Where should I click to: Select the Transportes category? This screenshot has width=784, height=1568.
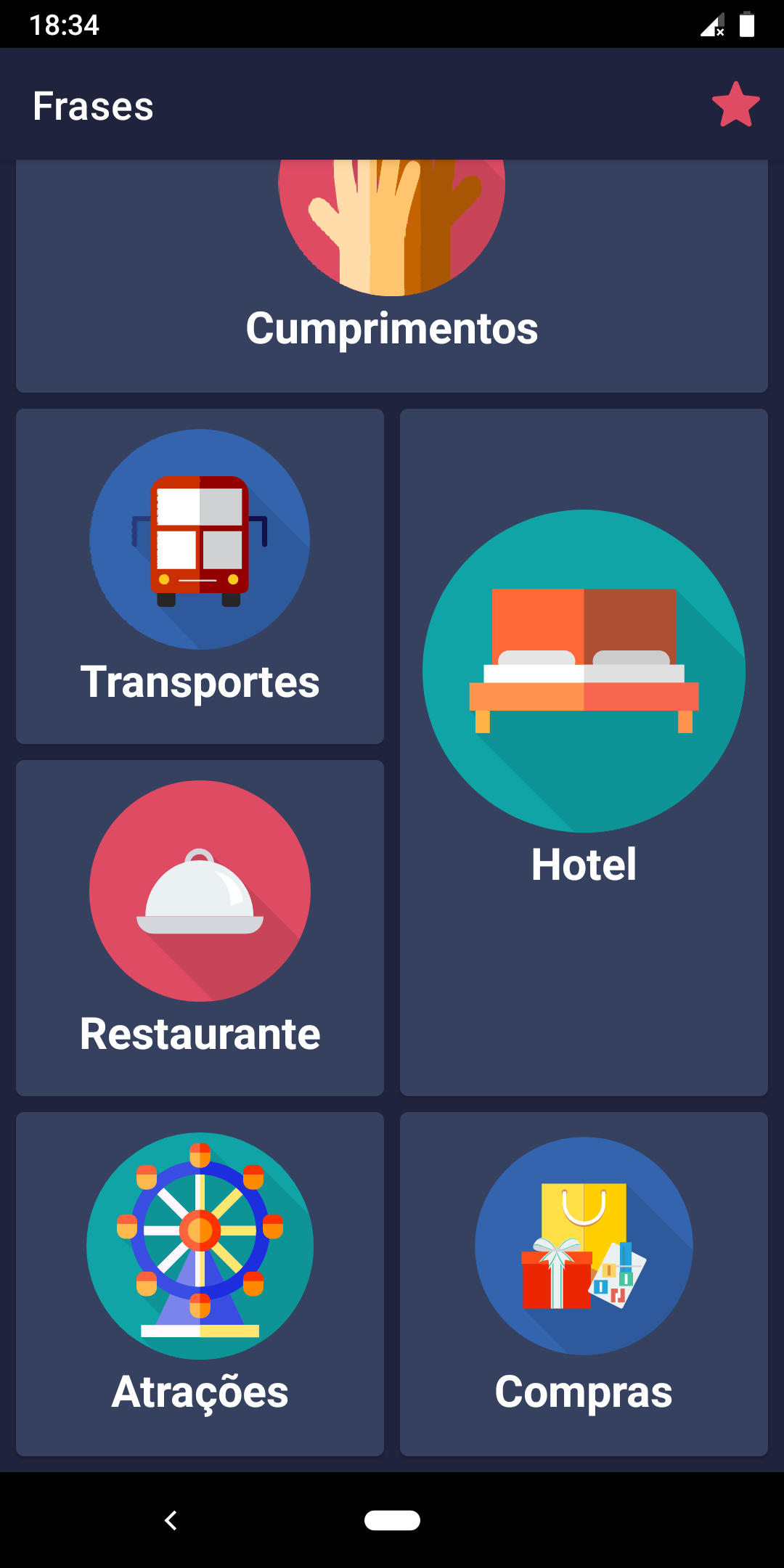(x=200, y=576)
